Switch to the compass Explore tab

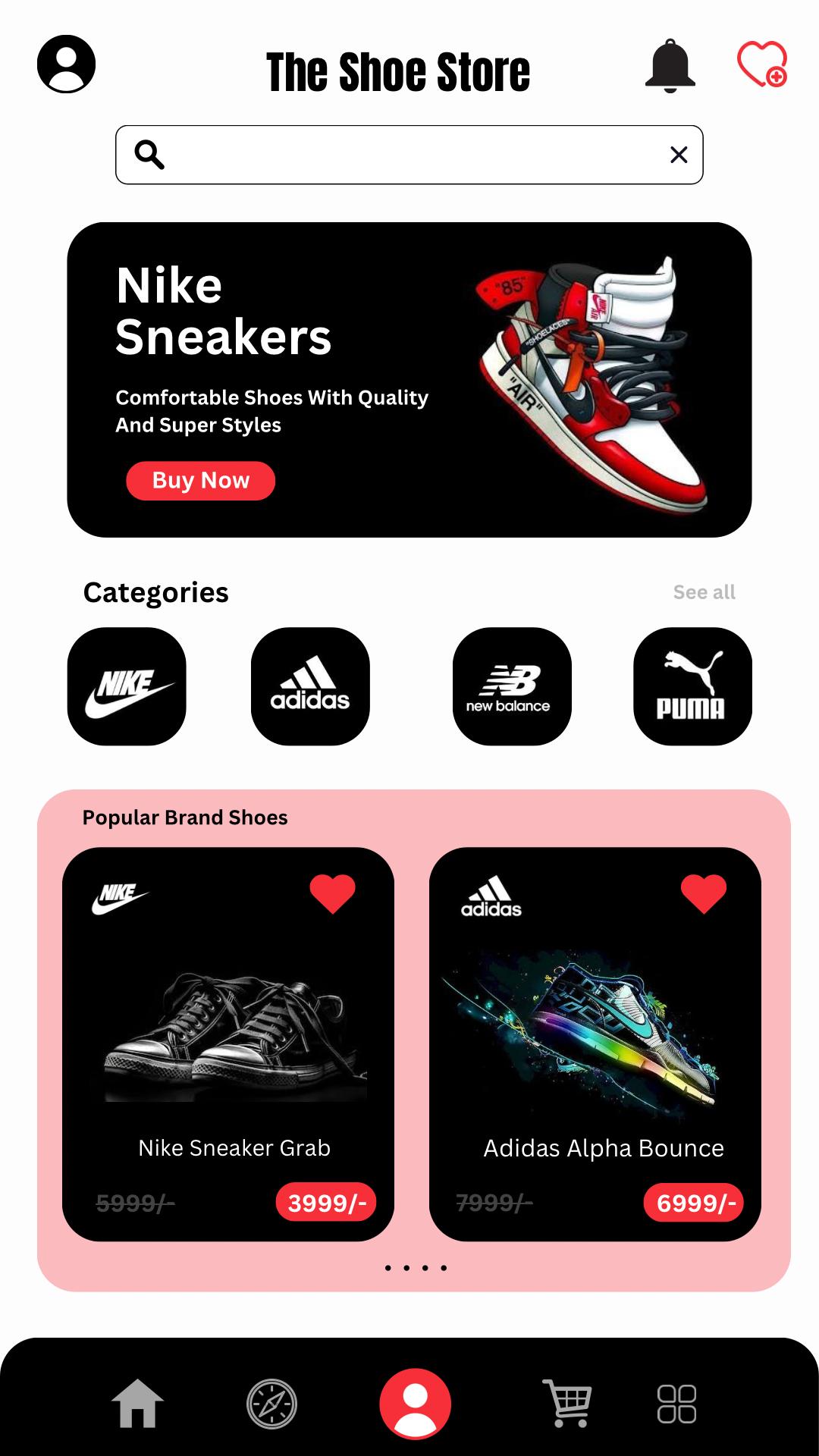pos(271,1404)
